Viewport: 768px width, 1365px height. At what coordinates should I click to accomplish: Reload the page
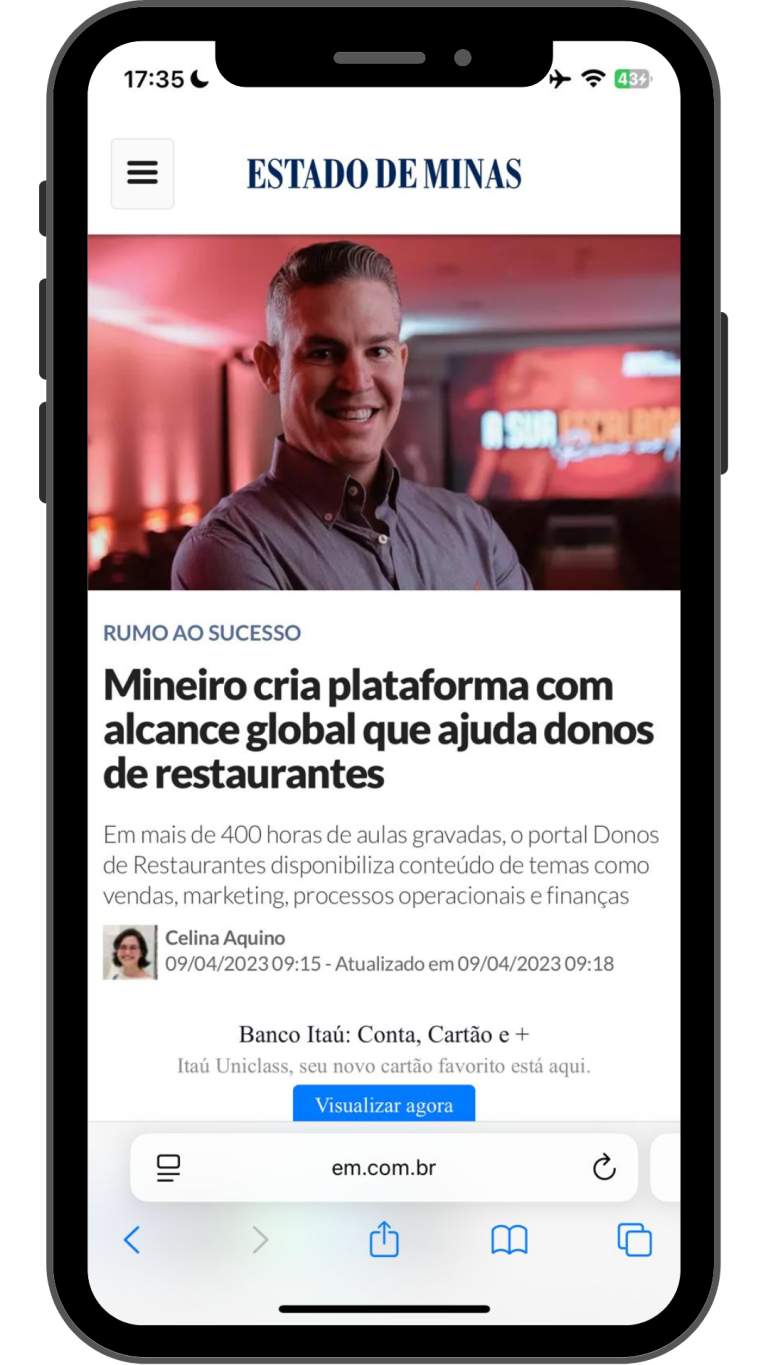[x=604, y=1167]
